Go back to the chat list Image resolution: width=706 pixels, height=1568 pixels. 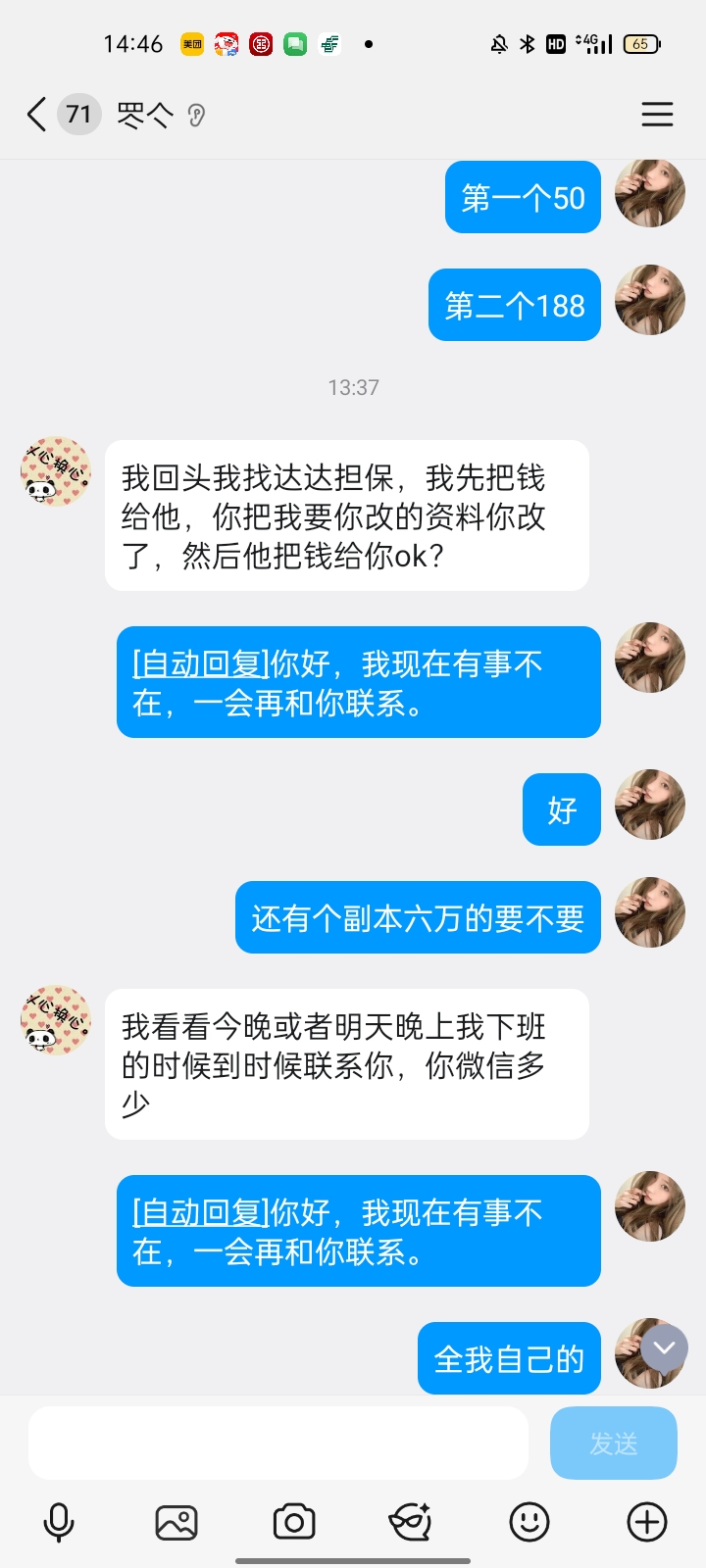37,115
